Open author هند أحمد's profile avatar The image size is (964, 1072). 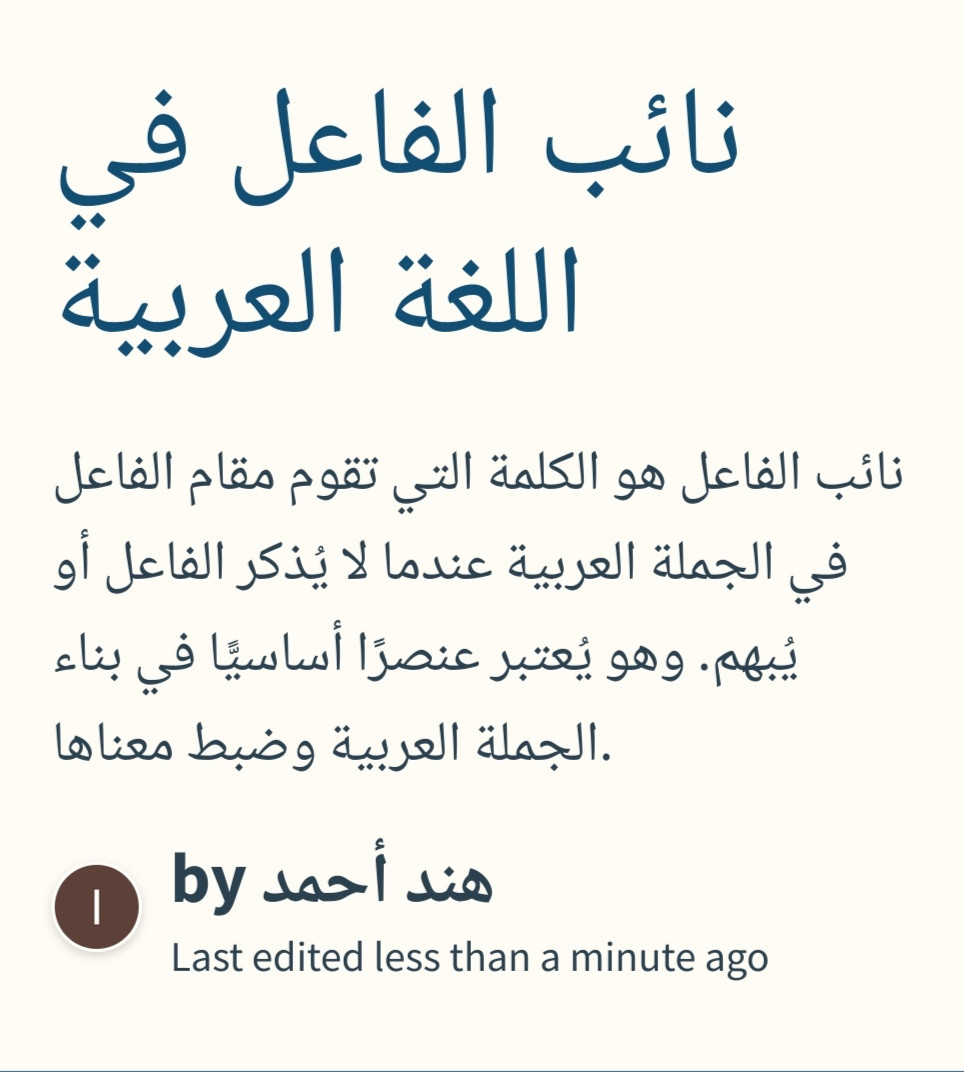(x=96, y=907)
